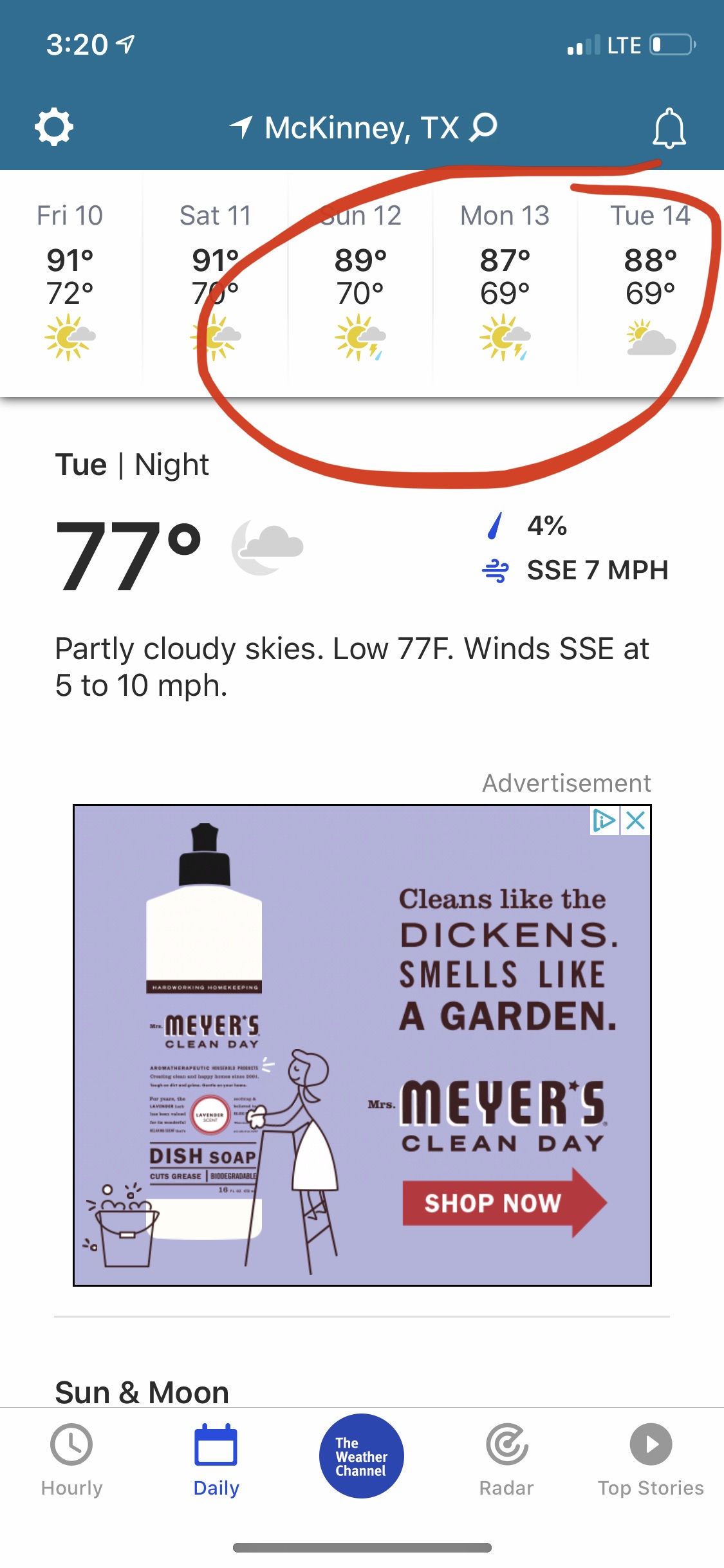
Task: Switch to the Hourly tab
Action: click(71, 1460)
